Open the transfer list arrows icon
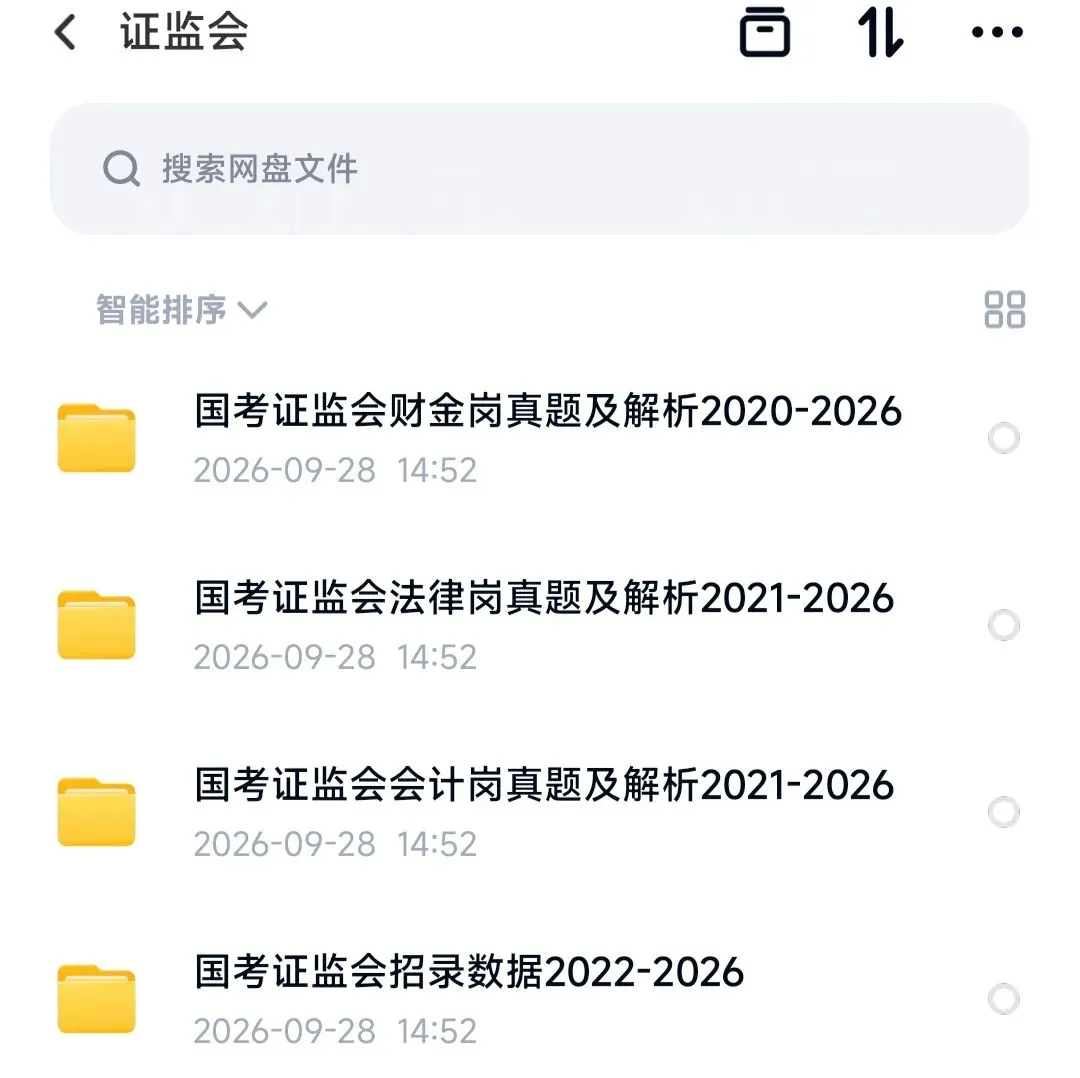The width and height of the screenshot is (1080, 1078). tap(880, 32)
